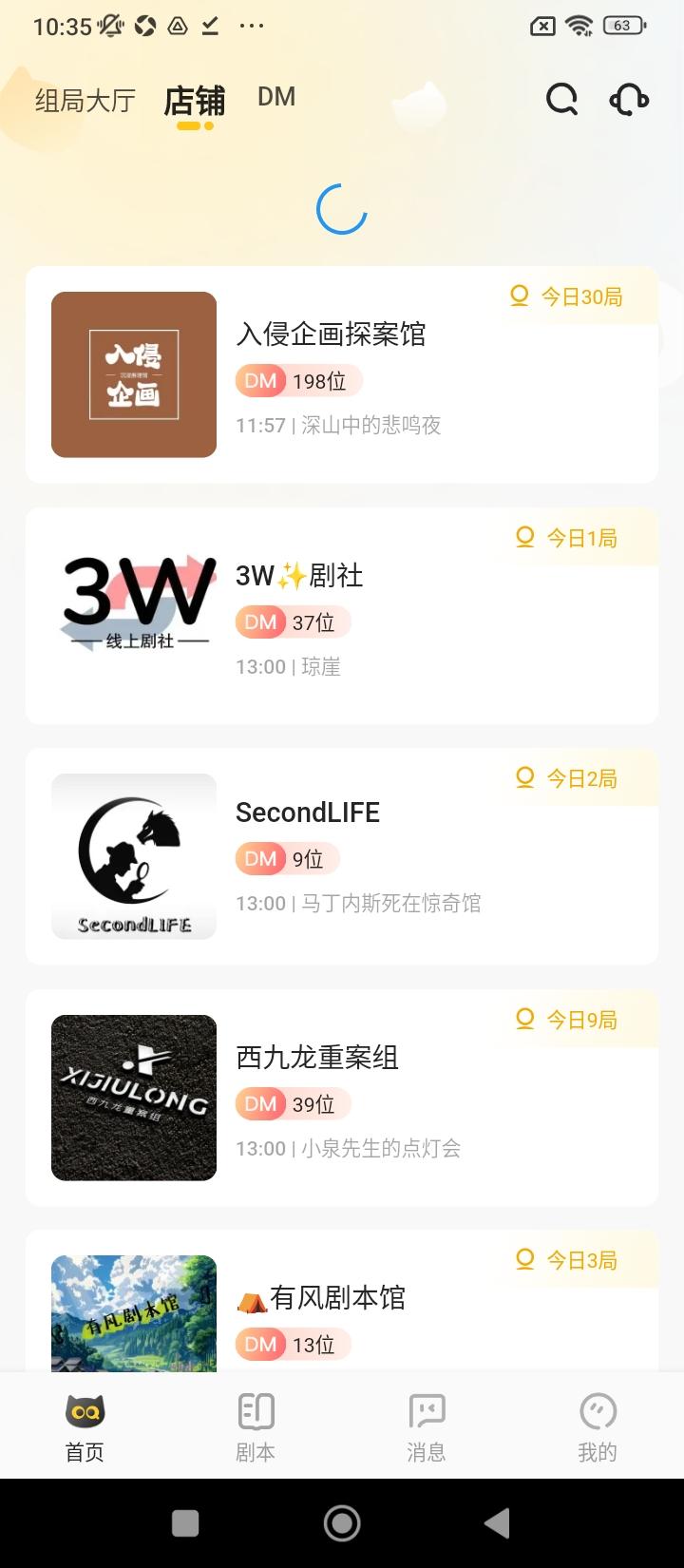Tap the DM badge on SecondLIFE card
This screenshot has width=684, height=1568.
point(286,858)
